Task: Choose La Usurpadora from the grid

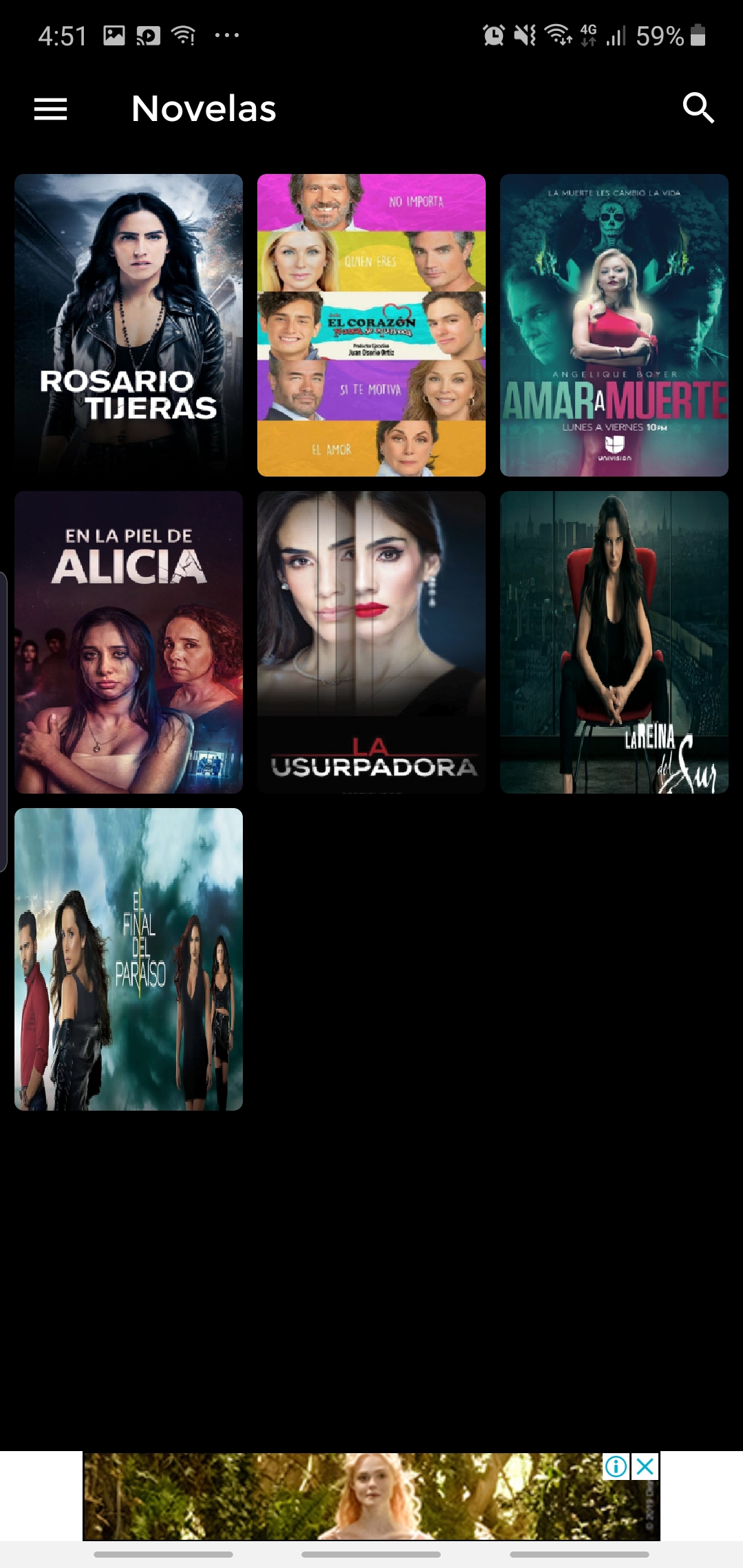Action: click(x=371, y=642)
